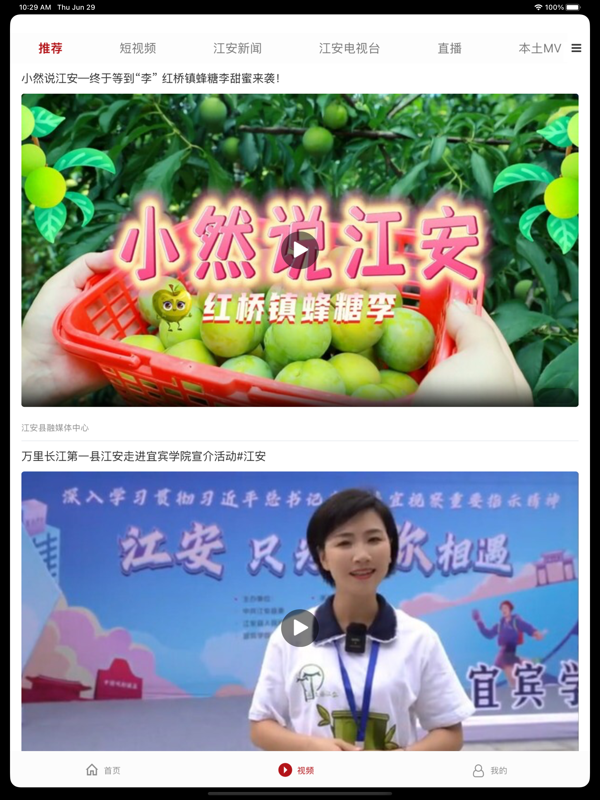Image resolution: width=600 pixels, height=800 pixels.
Task: Open the 江安新闻 tab
Action: point(237,48)
